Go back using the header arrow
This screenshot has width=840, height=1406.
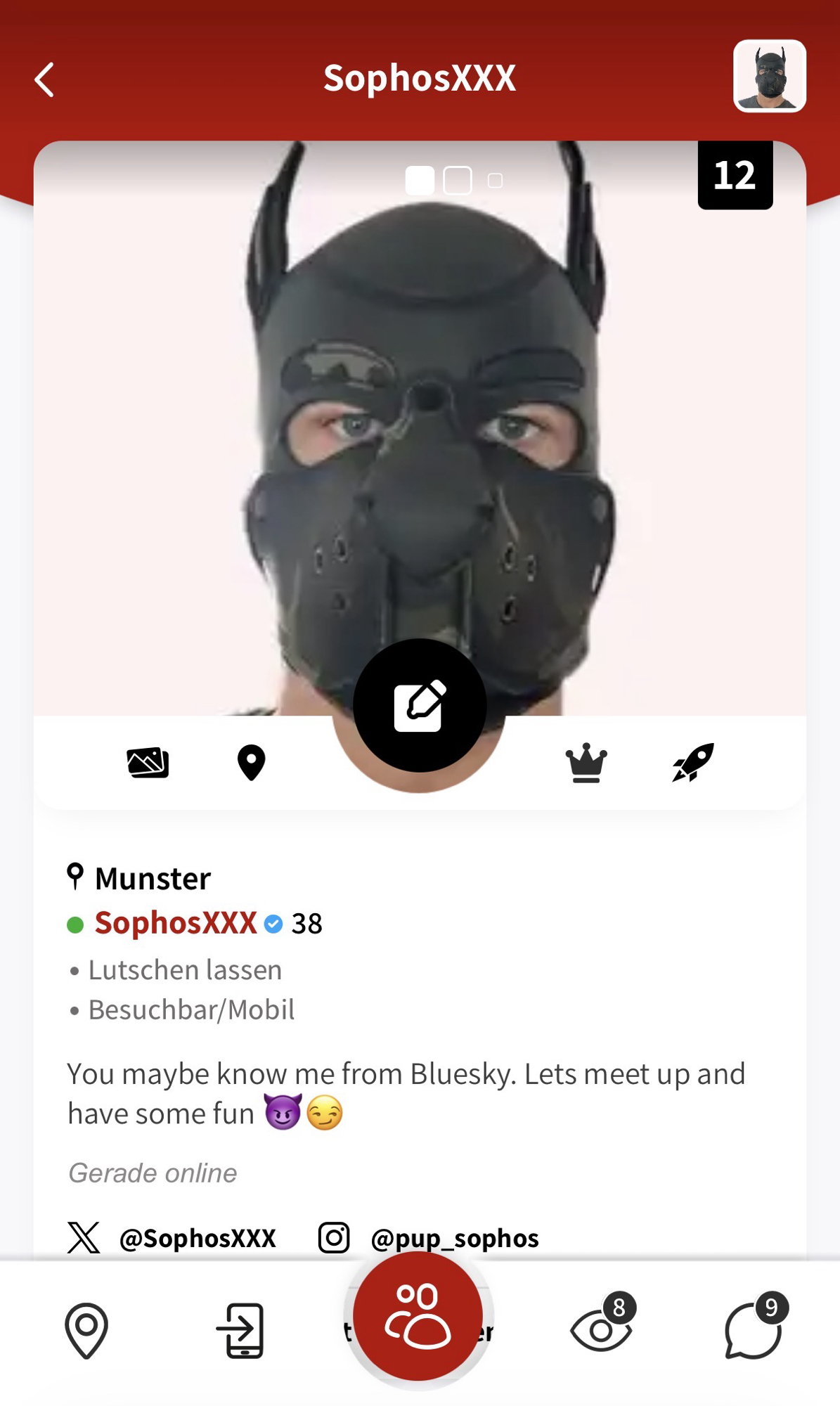(45, 79)
